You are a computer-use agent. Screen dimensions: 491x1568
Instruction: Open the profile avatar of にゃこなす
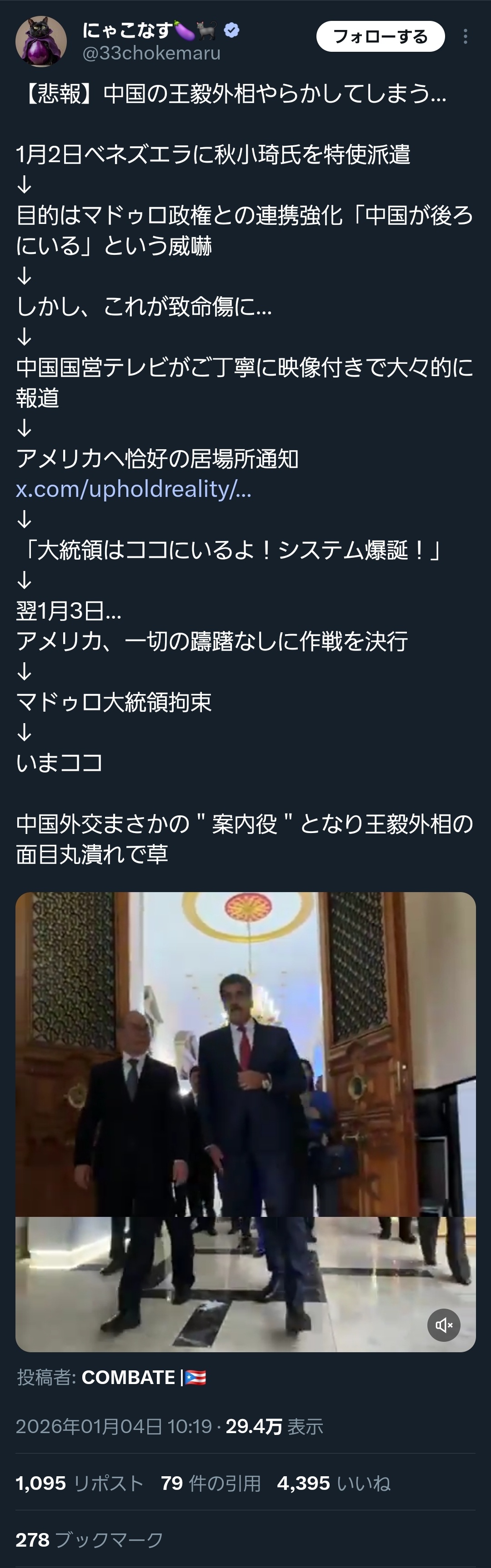click(x=40, y=41)
